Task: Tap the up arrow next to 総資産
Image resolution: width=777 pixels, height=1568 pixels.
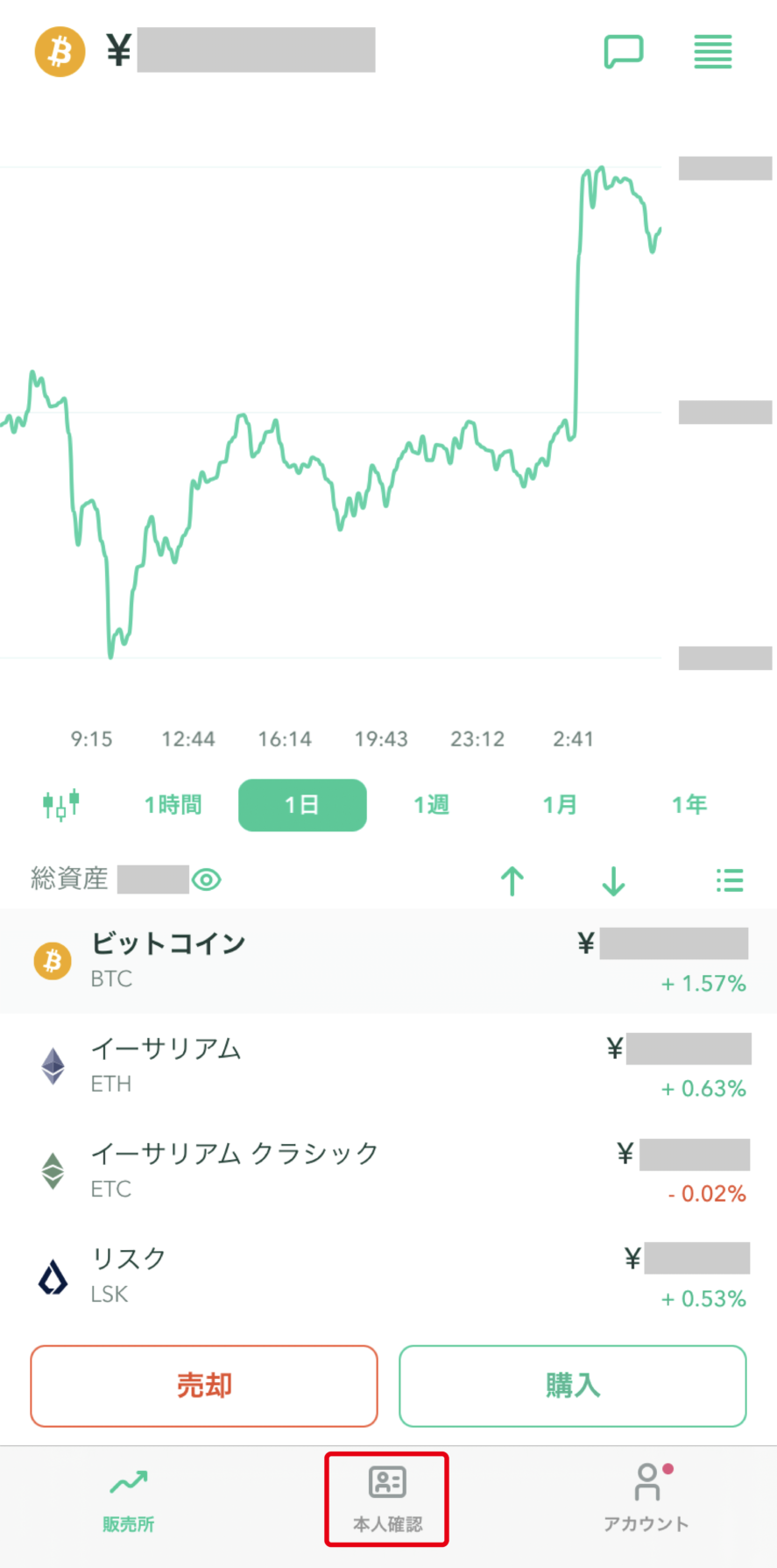Action: click(512, 880)
